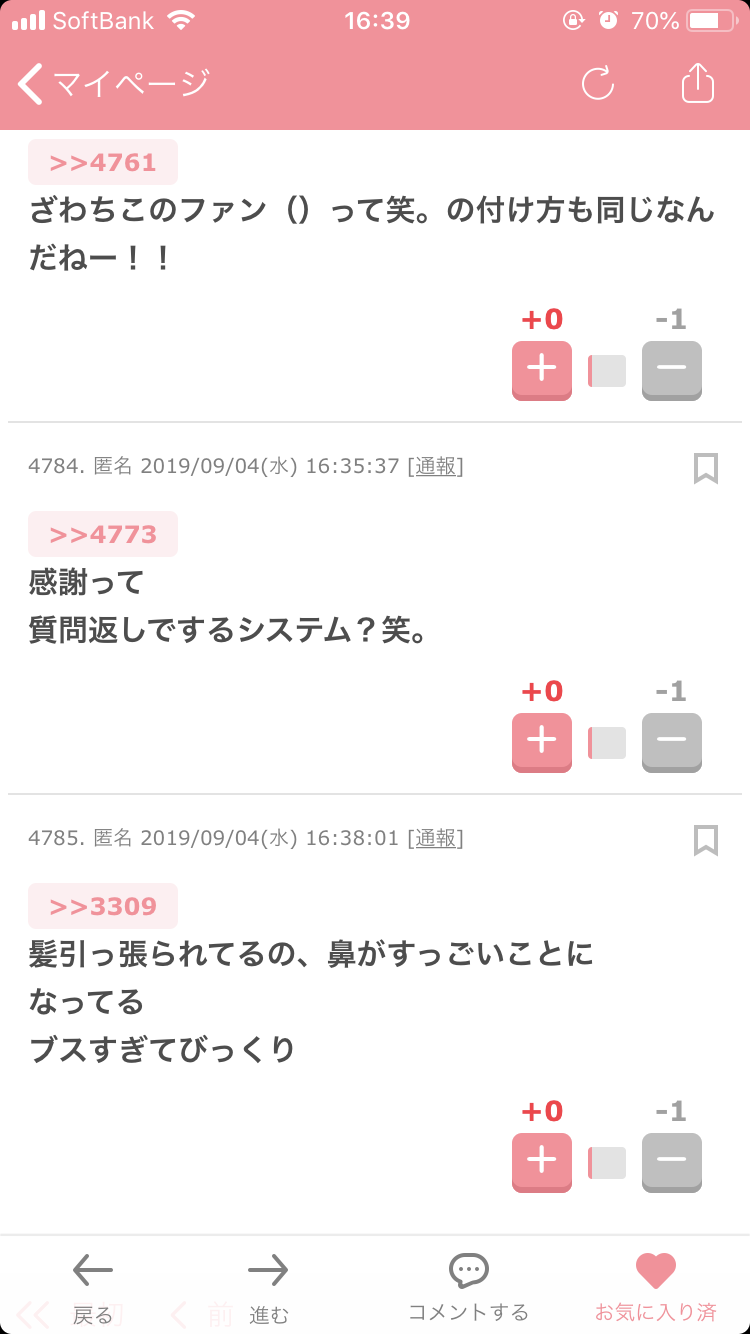Upvote comment 4785 with plus button
The image size is (750, 1334).
542,1163
